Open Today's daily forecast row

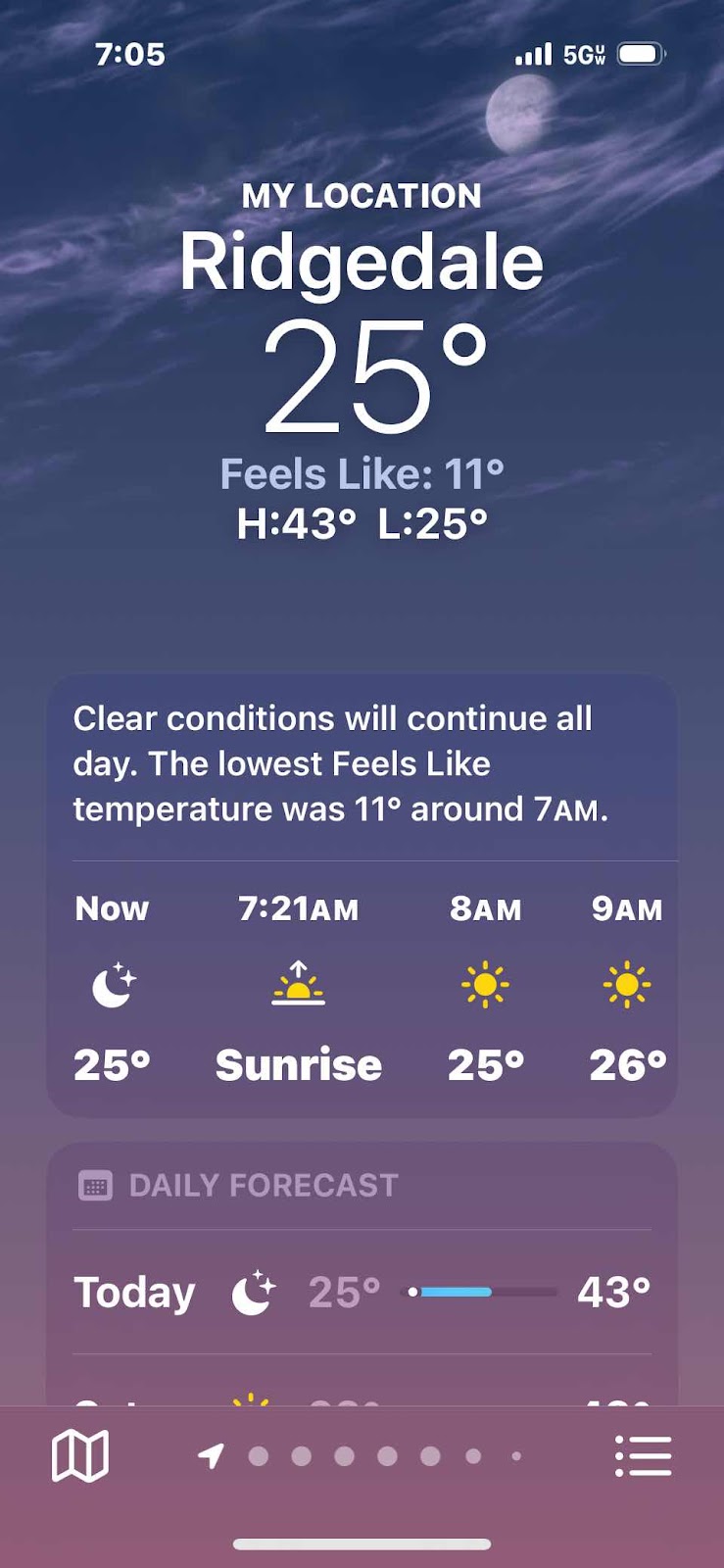click(362, 1292)
